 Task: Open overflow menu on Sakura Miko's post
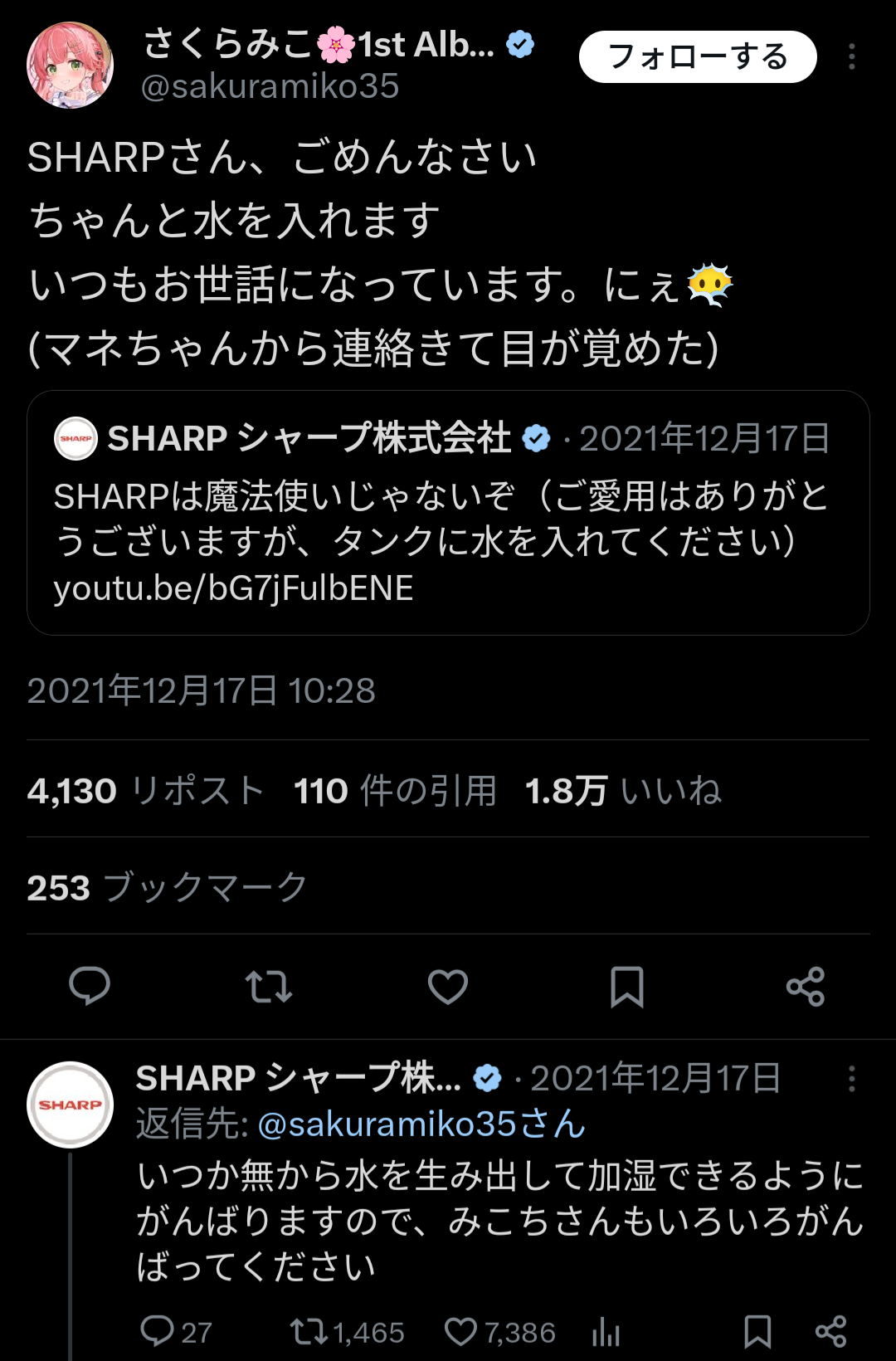coord(851,56)
